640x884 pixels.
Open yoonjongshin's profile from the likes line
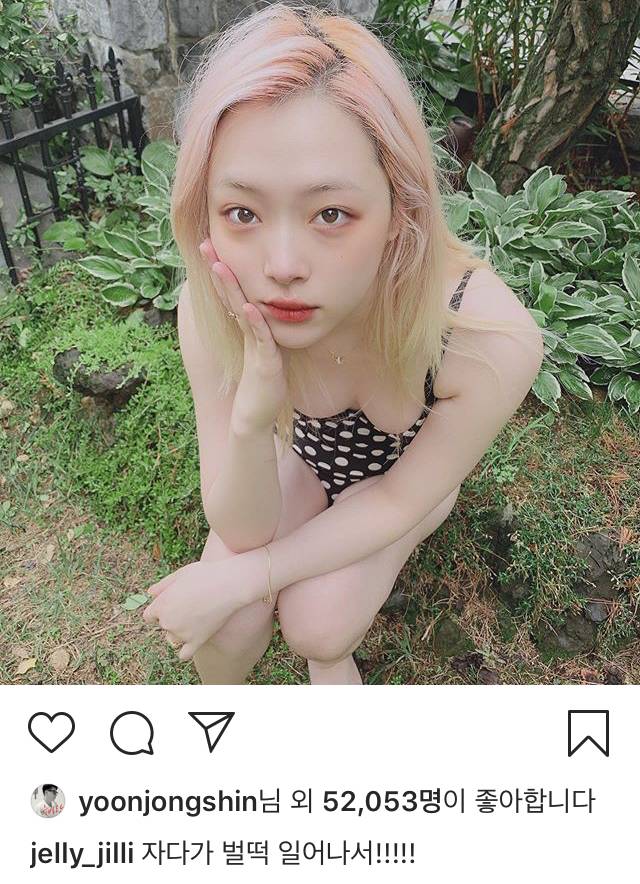tap(168, 801)
